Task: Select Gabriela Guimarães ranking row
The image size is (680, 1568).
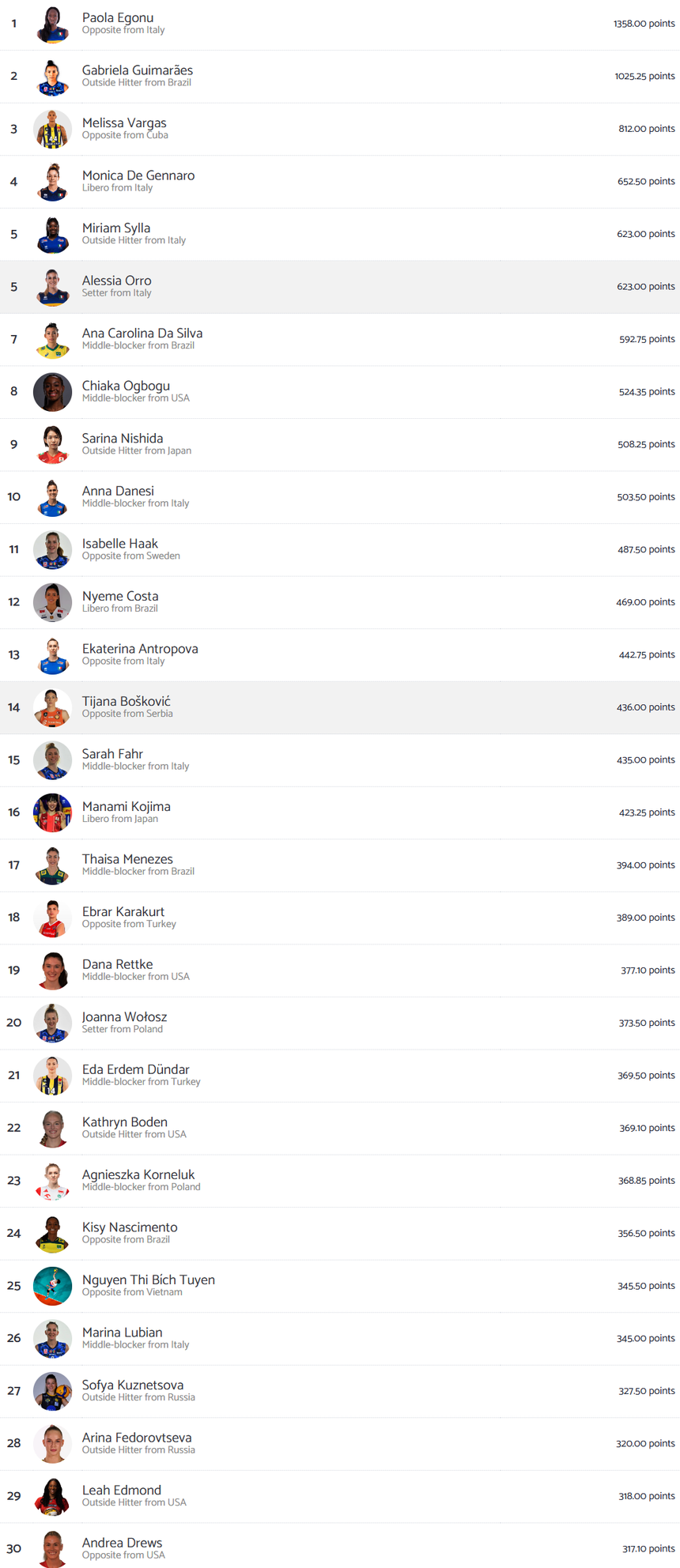Action: click(x=137, y=71)
